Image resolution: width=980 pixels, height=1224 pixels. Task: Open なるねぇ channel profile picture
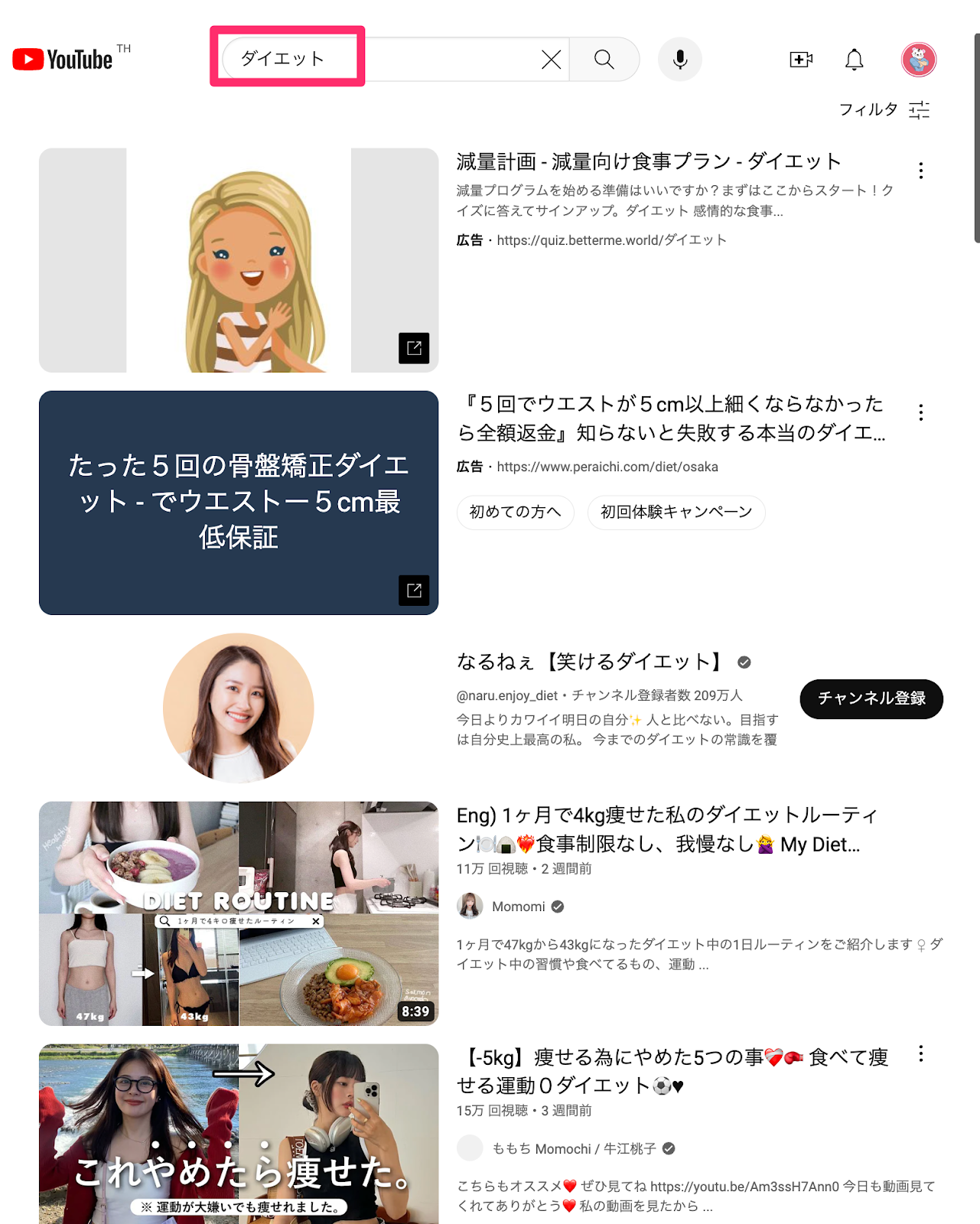[239, 708]
